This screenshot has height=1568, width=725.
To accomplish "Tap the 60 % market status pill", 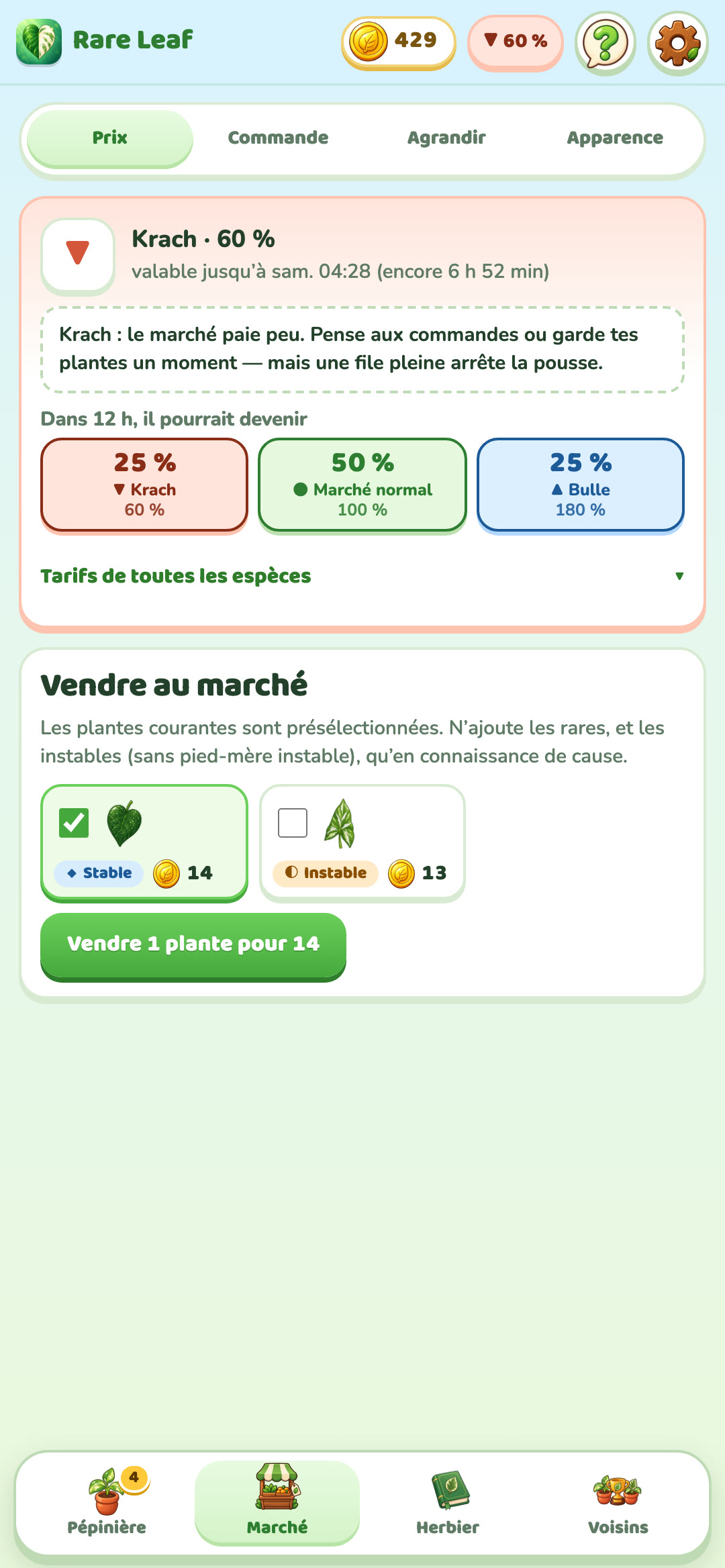I will [515, 42].
